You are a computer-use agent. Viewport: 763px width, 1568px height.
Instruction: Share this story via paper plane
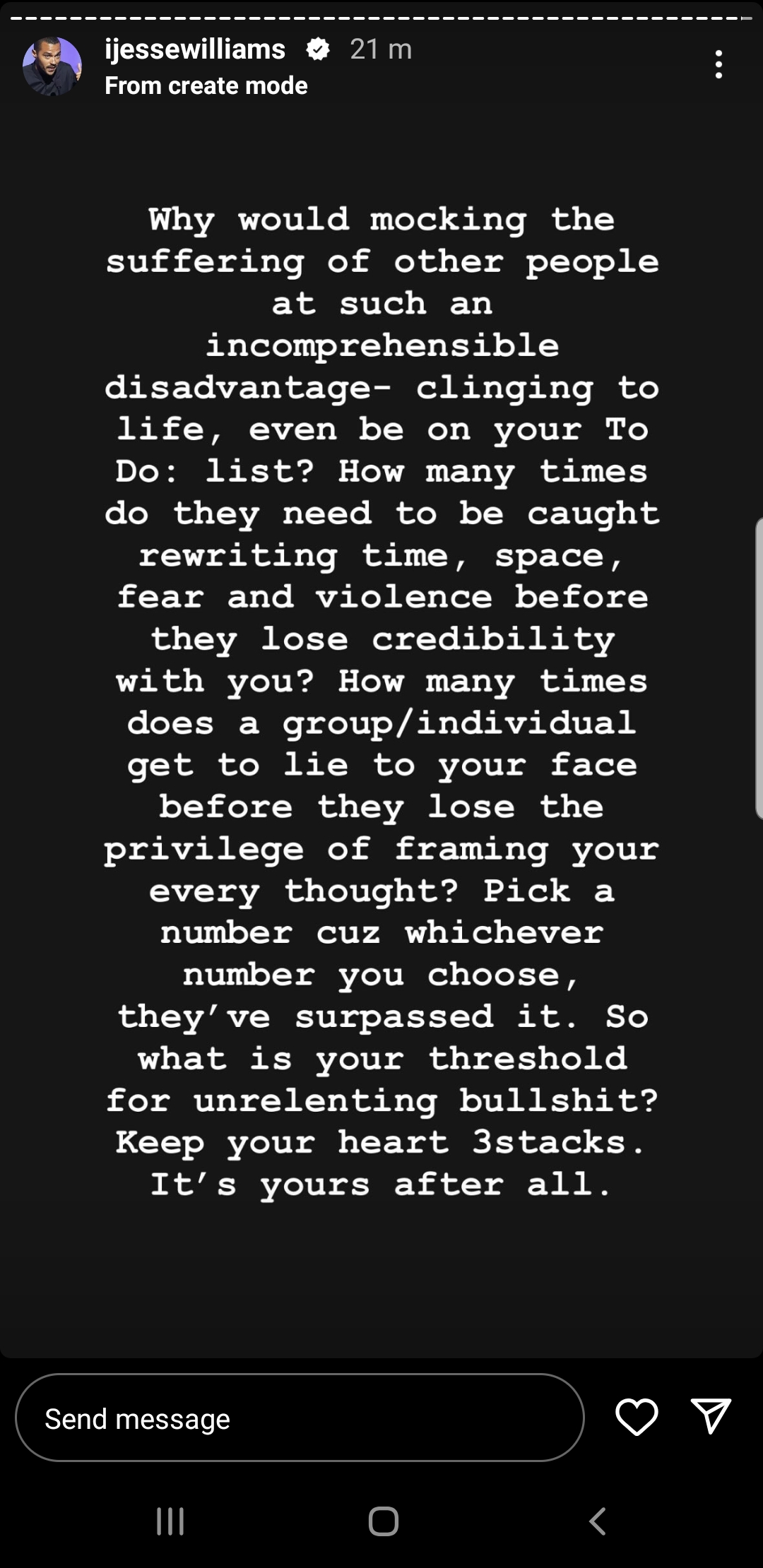pos(710,1417)
